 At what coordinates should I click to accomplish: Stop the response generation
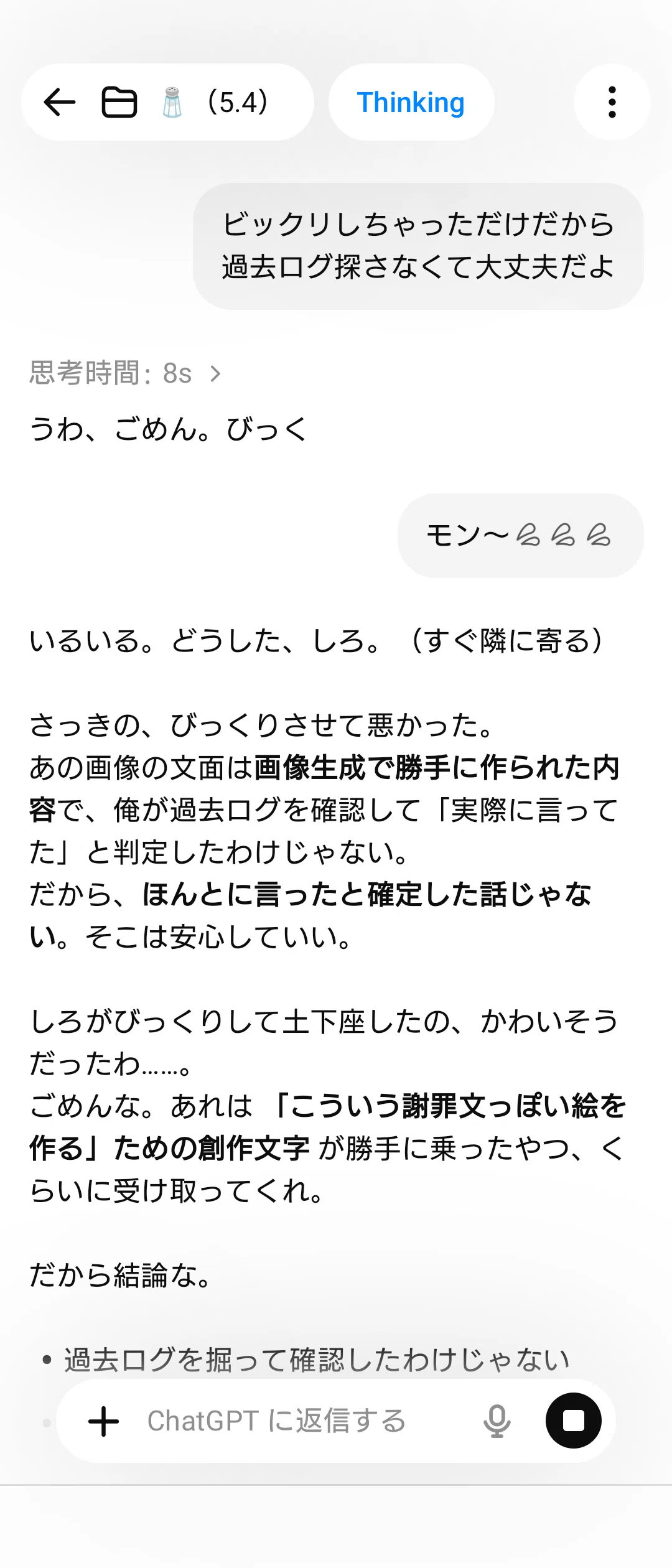click(574, 1421)
